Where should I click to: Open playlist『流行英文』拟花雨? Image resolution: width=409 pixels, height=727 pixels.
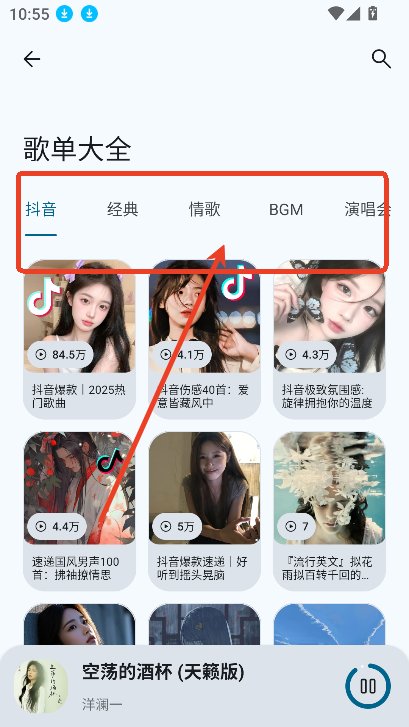pos(329,511)
